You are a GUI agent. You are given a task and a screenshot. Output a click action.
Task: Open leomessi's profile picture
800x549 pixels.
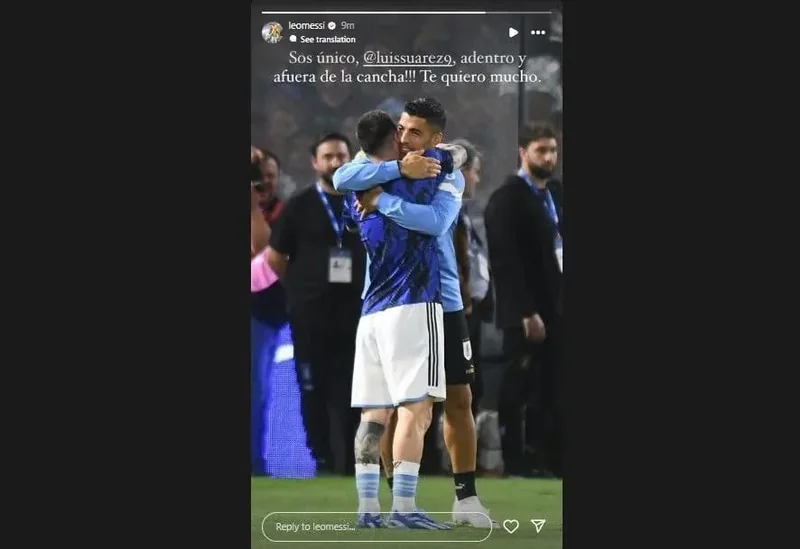(x=272, y=32)
